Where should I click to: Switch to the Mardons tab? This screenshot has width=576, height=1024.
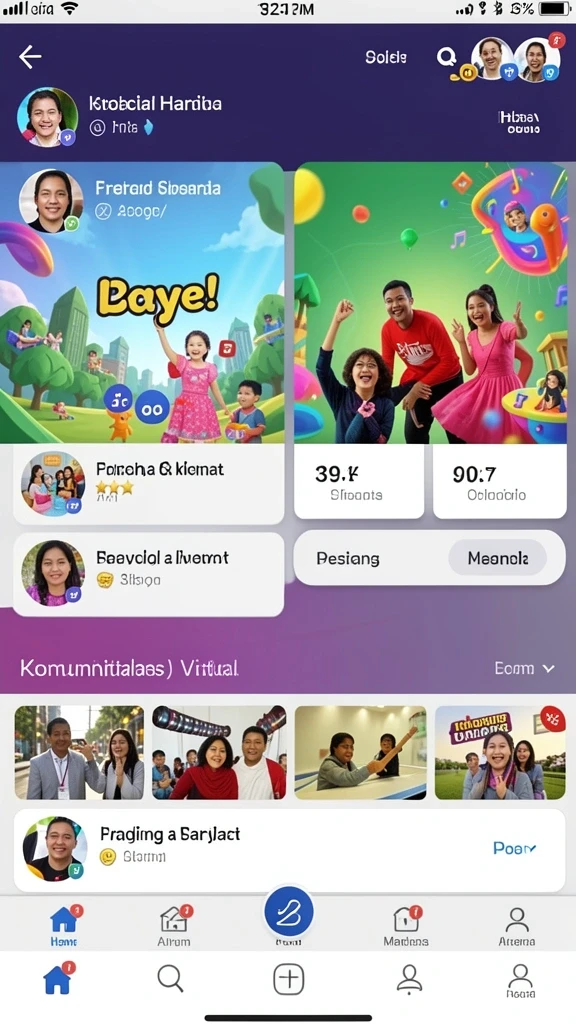click(406, 927)
